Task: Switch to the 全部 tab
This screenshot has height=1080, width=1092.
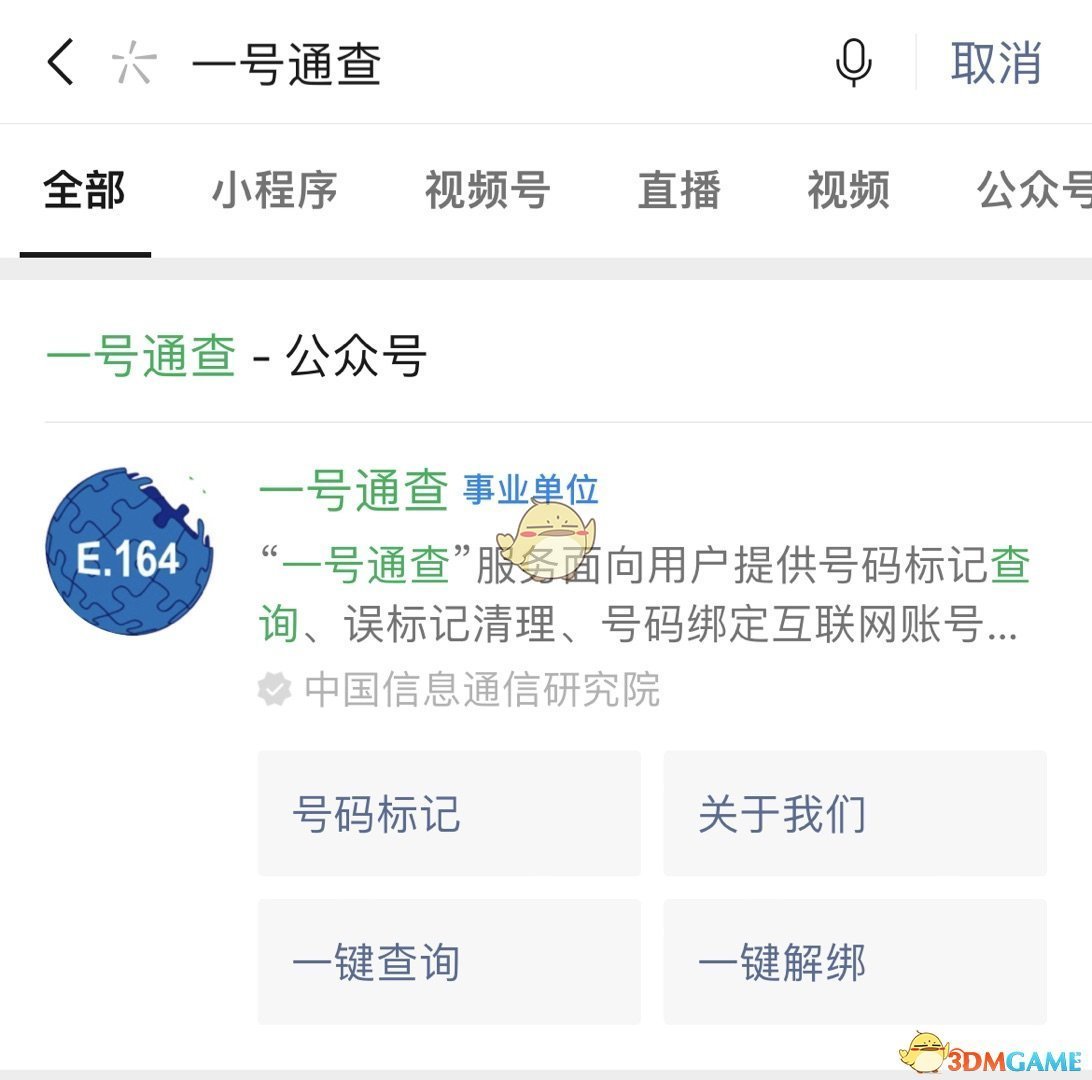Action: coord(85,190)
